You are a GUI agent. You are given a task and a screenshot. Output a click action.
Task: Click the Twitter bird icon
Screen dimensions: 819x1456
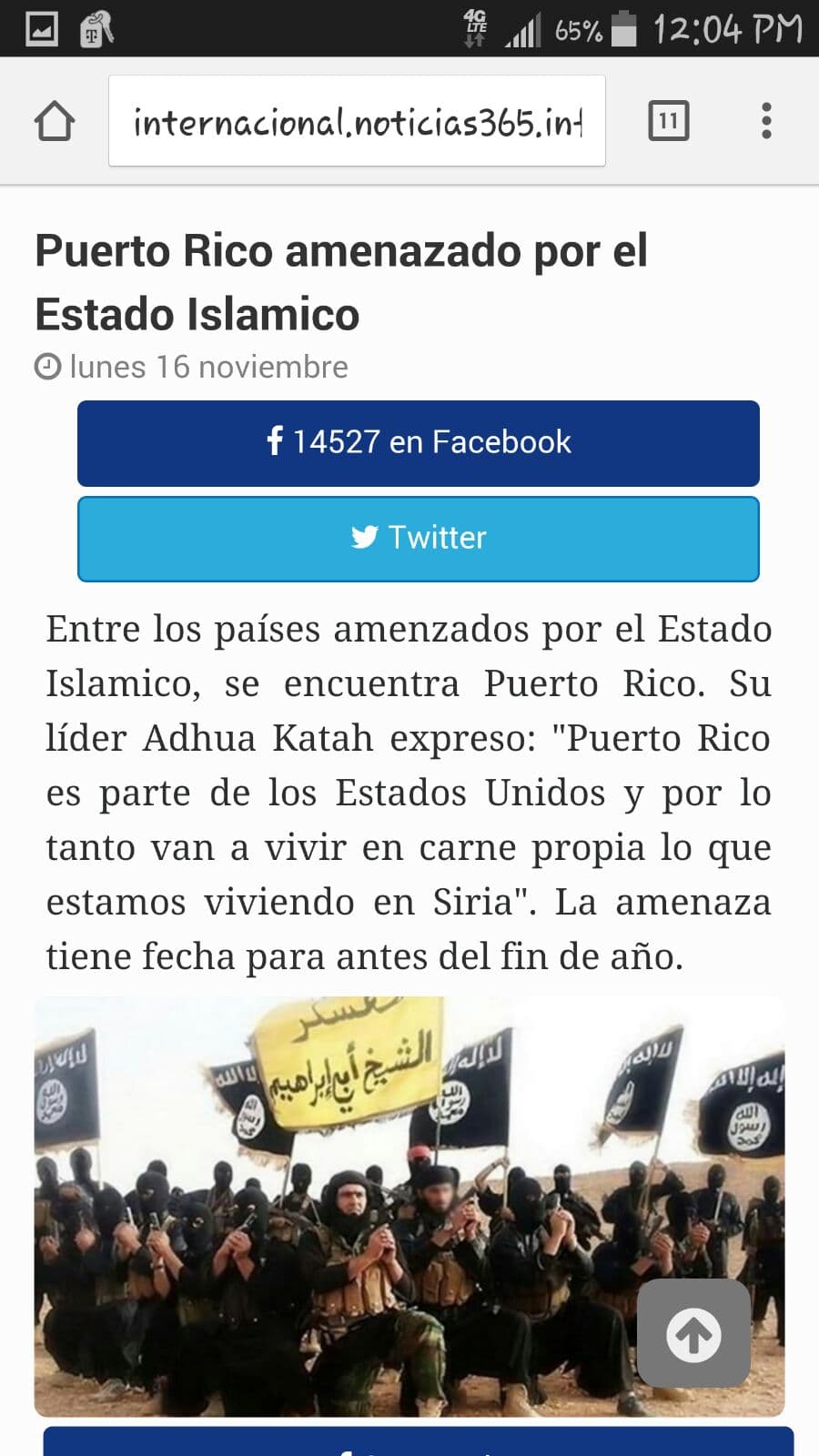click(x=363, y=538)
